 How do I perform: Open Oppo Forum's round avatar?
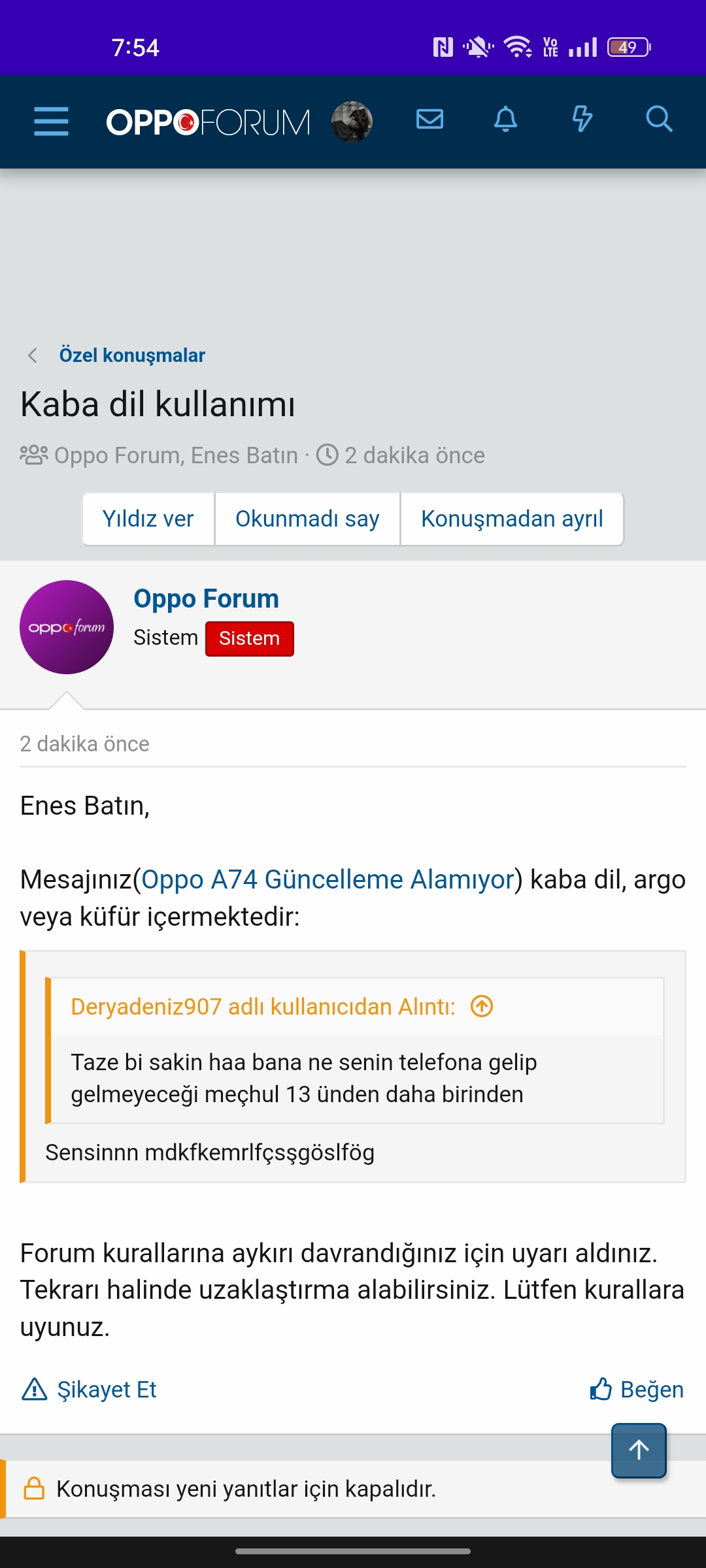(67, 627)
